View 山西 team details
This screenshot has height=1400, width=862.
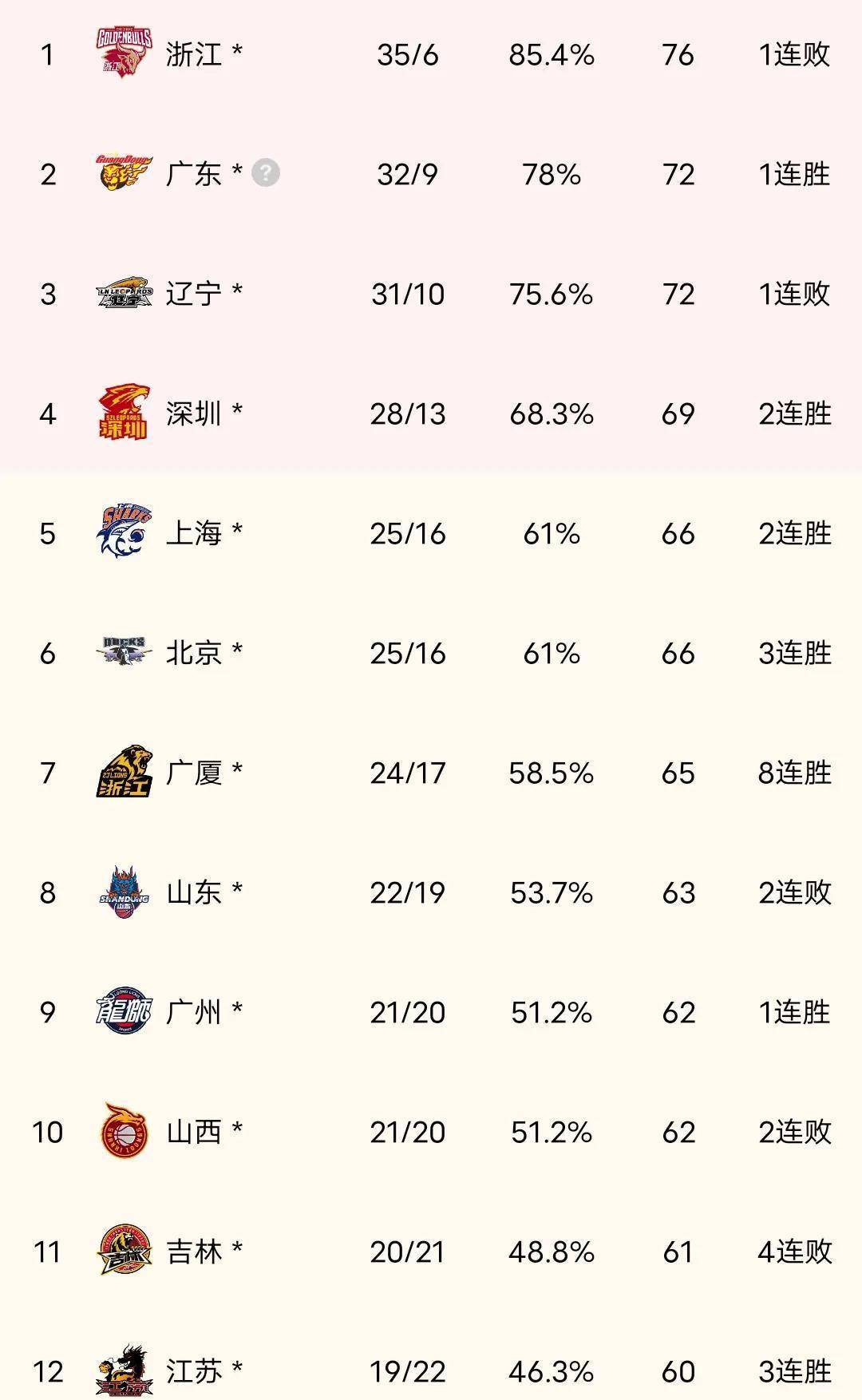tap(431, 1132)
